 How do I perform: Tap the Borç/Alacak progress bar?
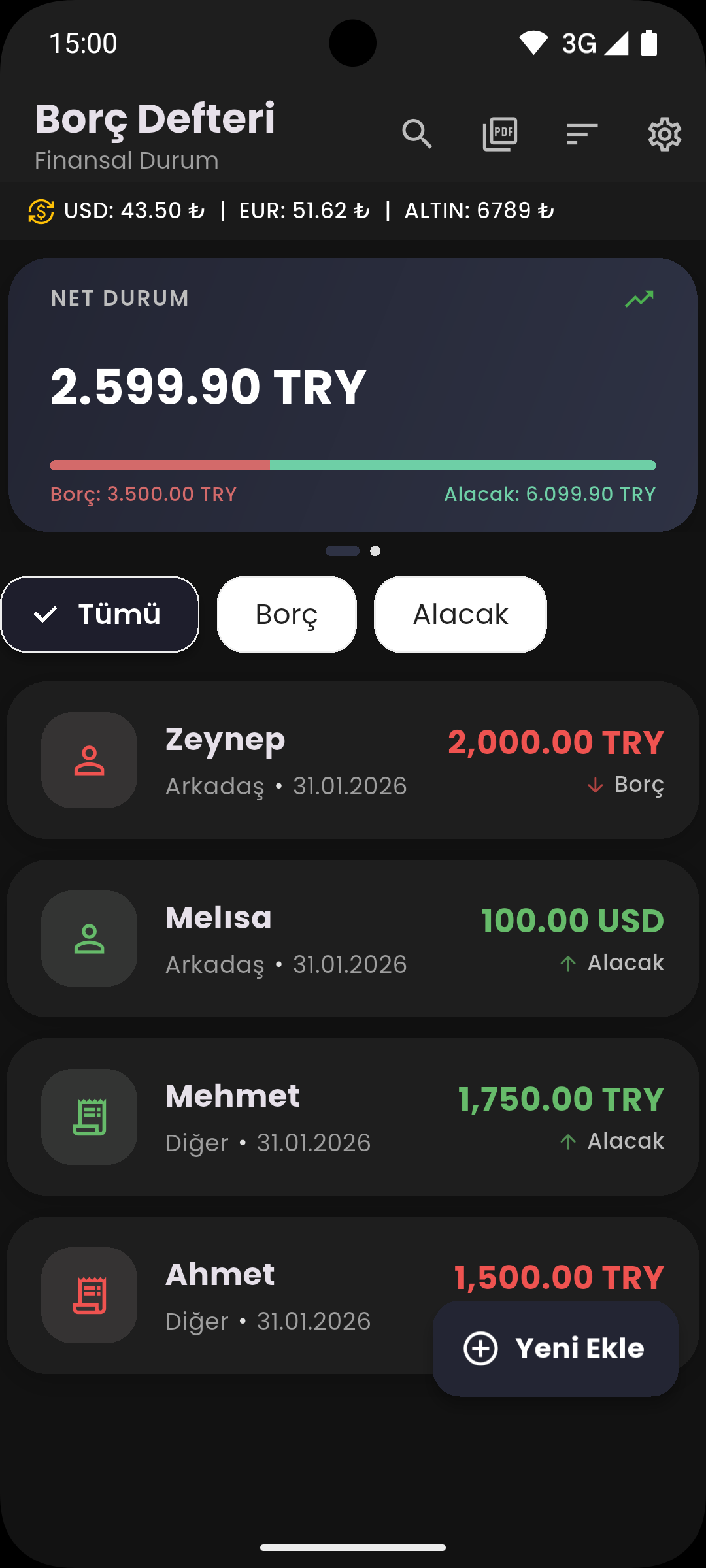point(353,465)
